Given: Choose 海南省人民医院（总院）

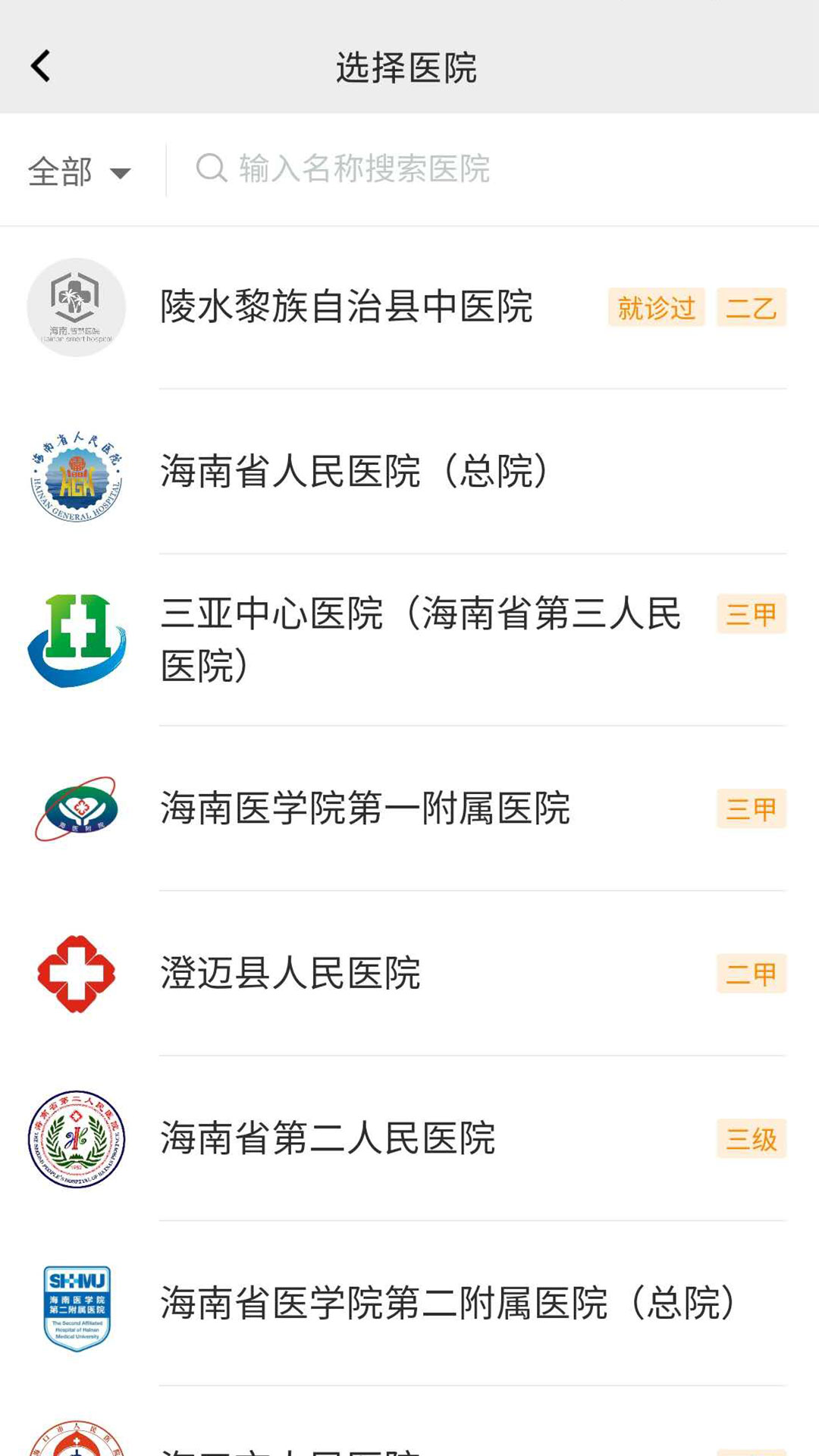Looking at the screenshot, I should (x=409, y=472).
